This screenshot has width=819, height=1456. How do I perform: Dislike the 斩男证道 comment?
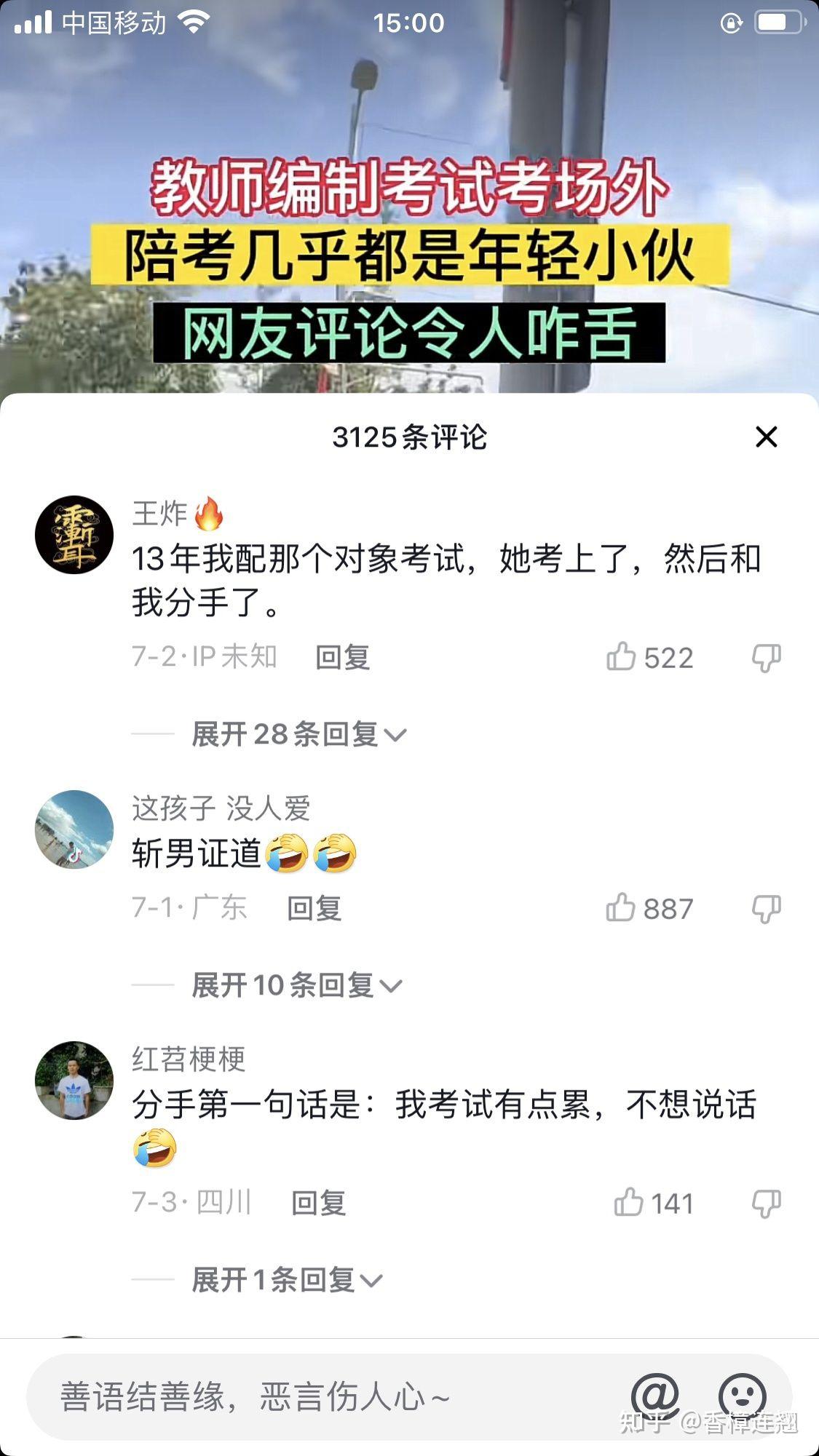pyautogui.click(x=766, y=908)
